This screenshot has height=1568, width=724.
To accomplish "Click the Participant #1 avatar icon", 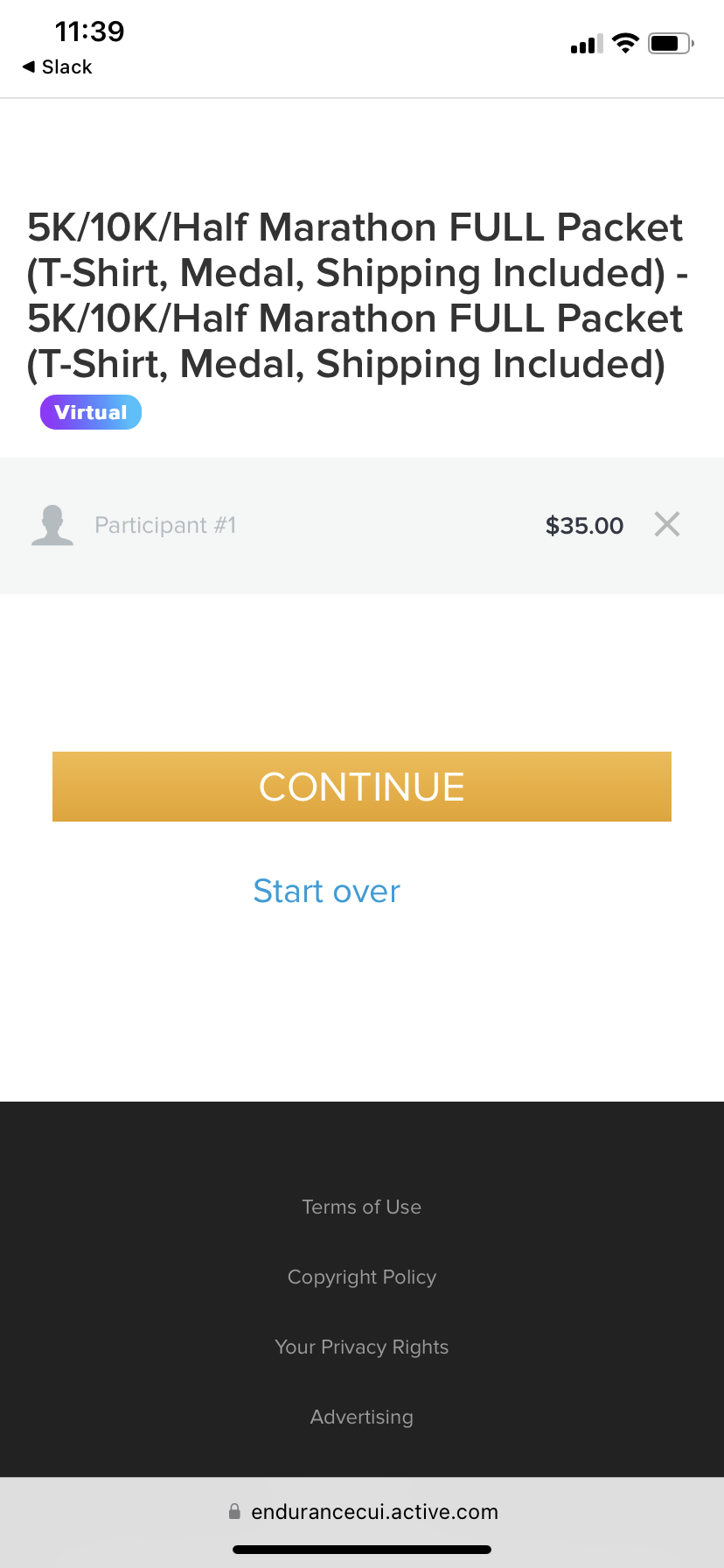I will [52, 524].
